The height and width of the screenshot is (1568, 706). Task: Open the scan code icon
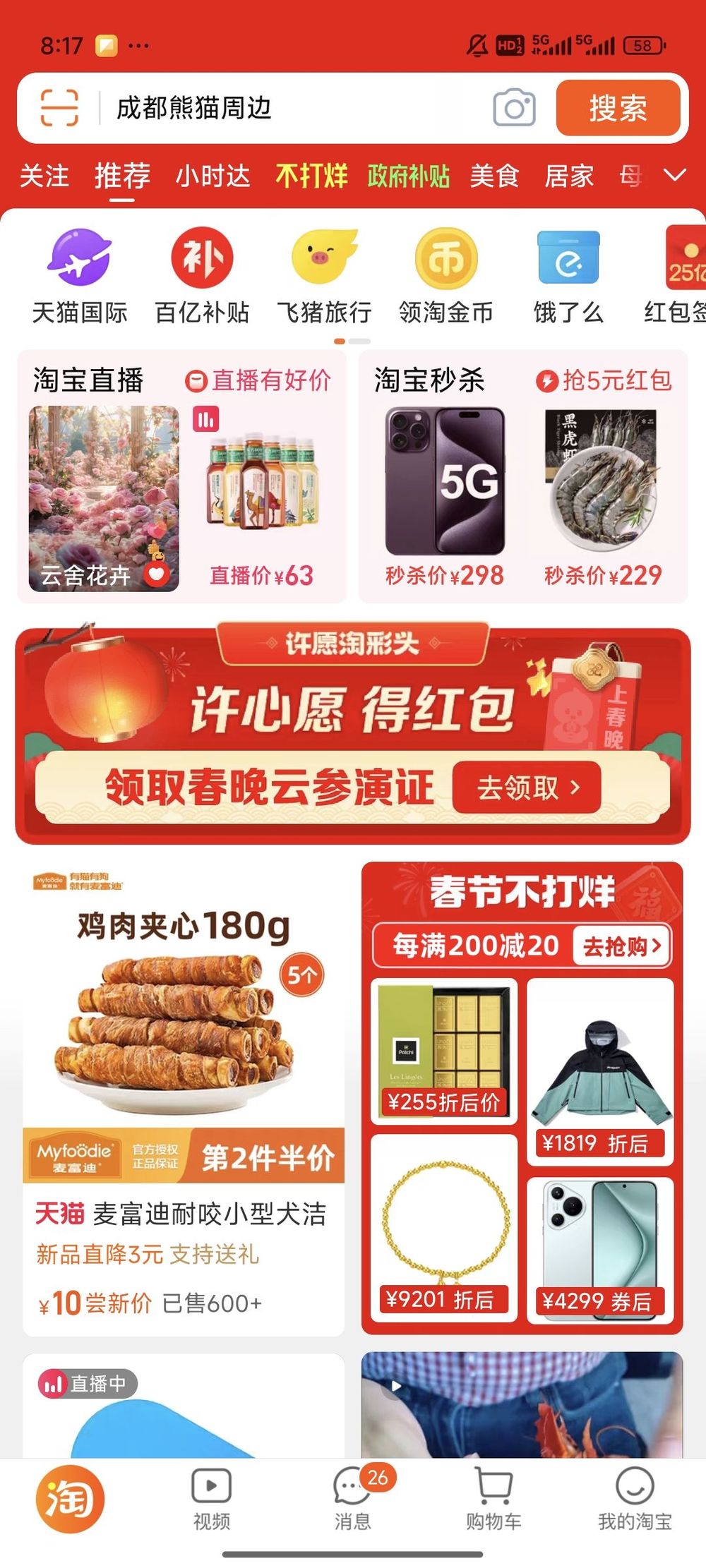59,108
